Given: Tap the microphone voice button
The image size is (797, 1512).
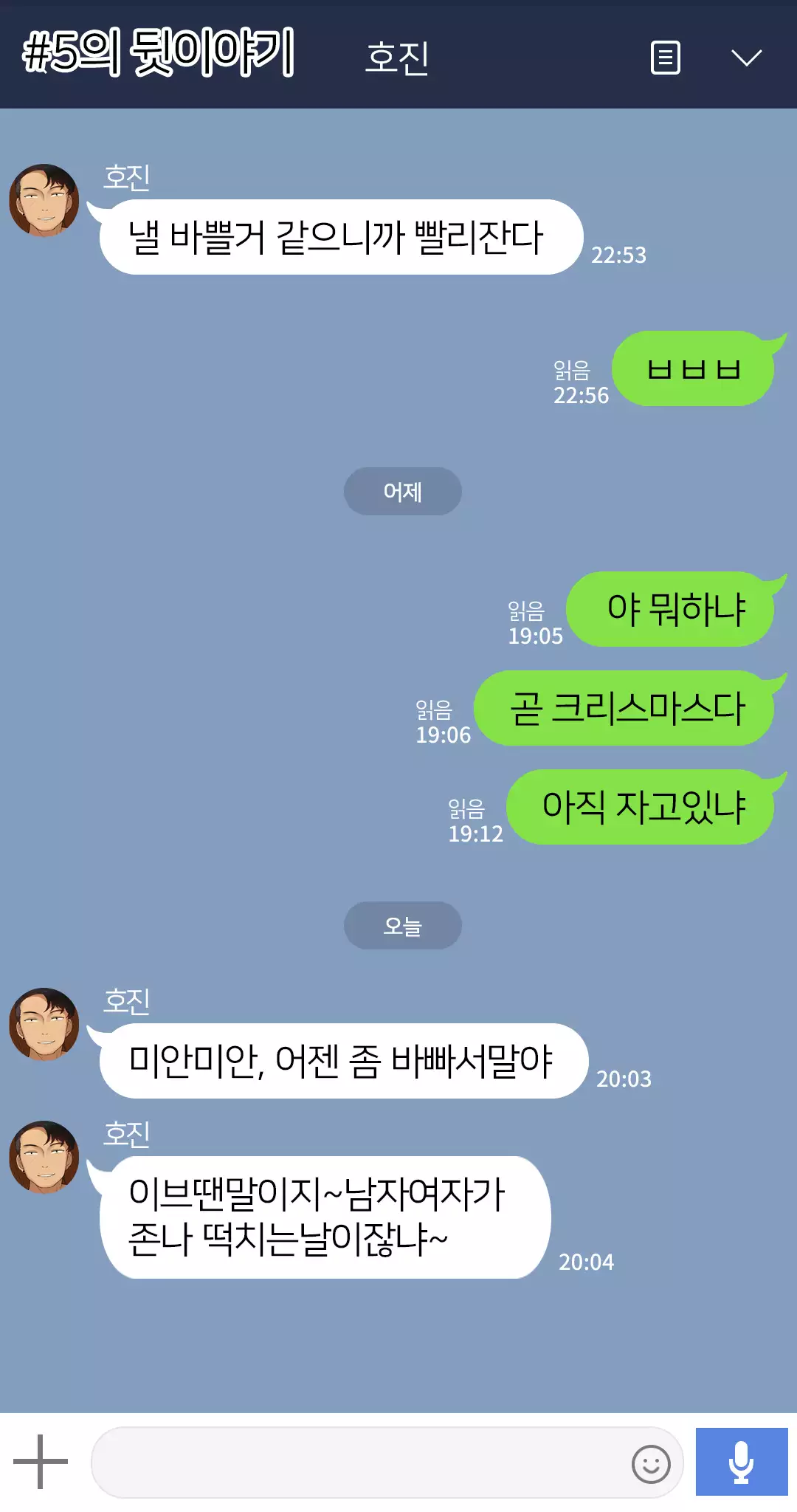Looking at the screenshot, I should tap(741, 1462).
